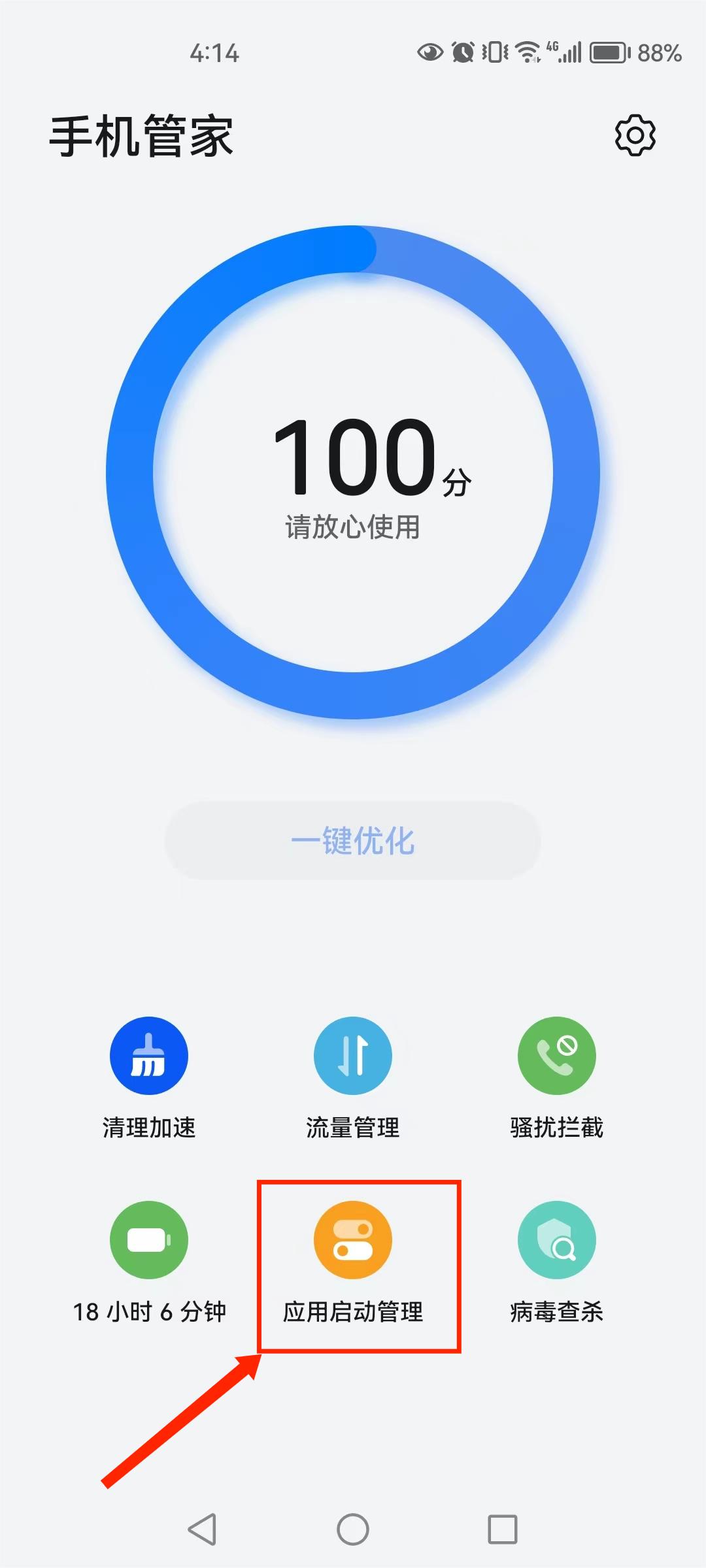Image resolution: width=706 pixels, height=1568 pixels.
Task: Open 手机管家 settings via gear icon
Action: 635,135
